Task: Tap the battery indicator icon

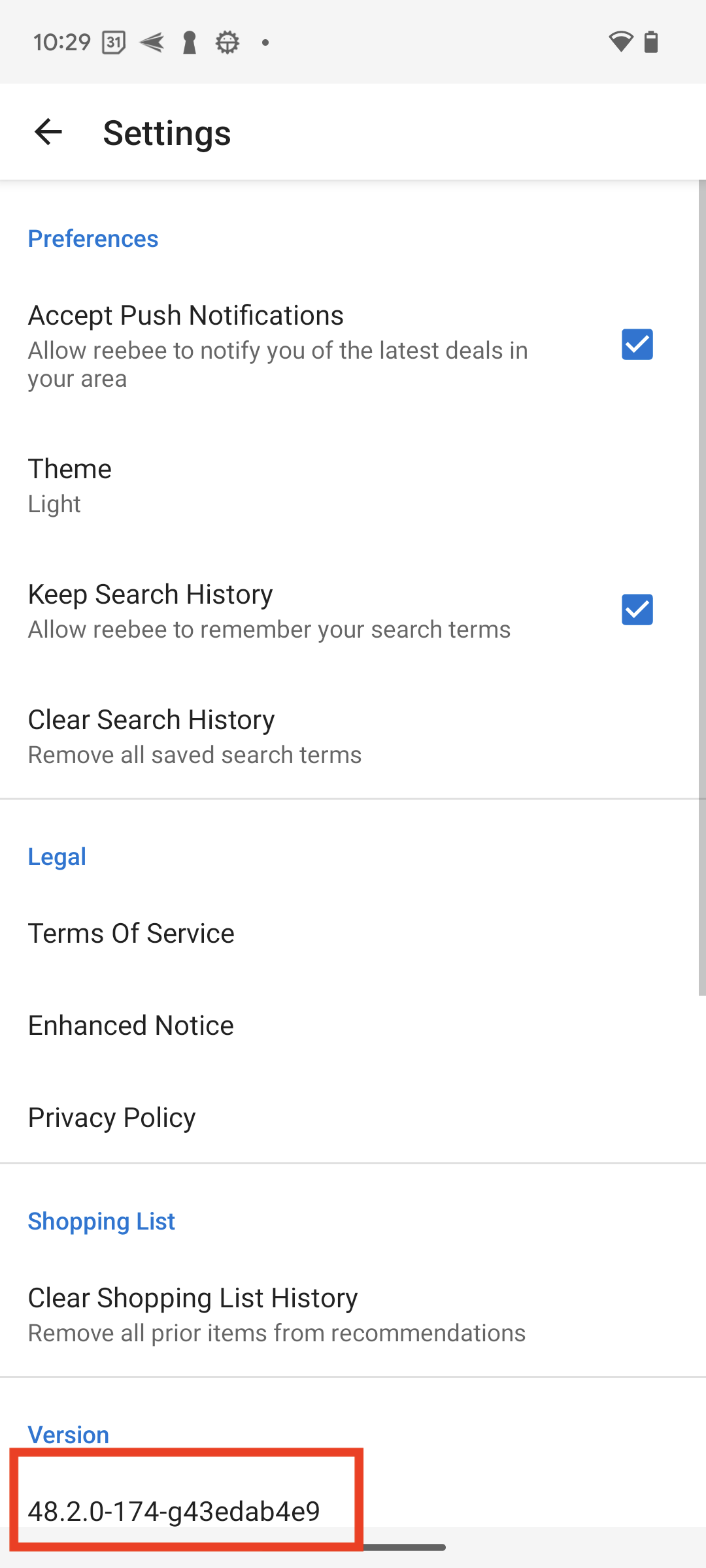Action: (652, 42)
